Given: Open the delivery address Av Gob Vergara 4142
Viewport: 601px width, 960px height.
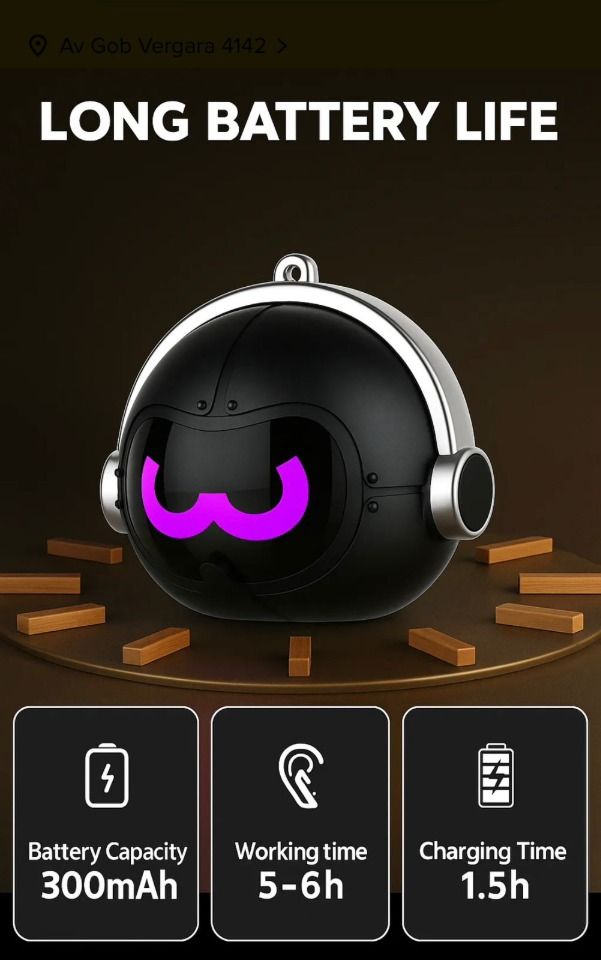Looking at the screenshot, I should [160, 46].
